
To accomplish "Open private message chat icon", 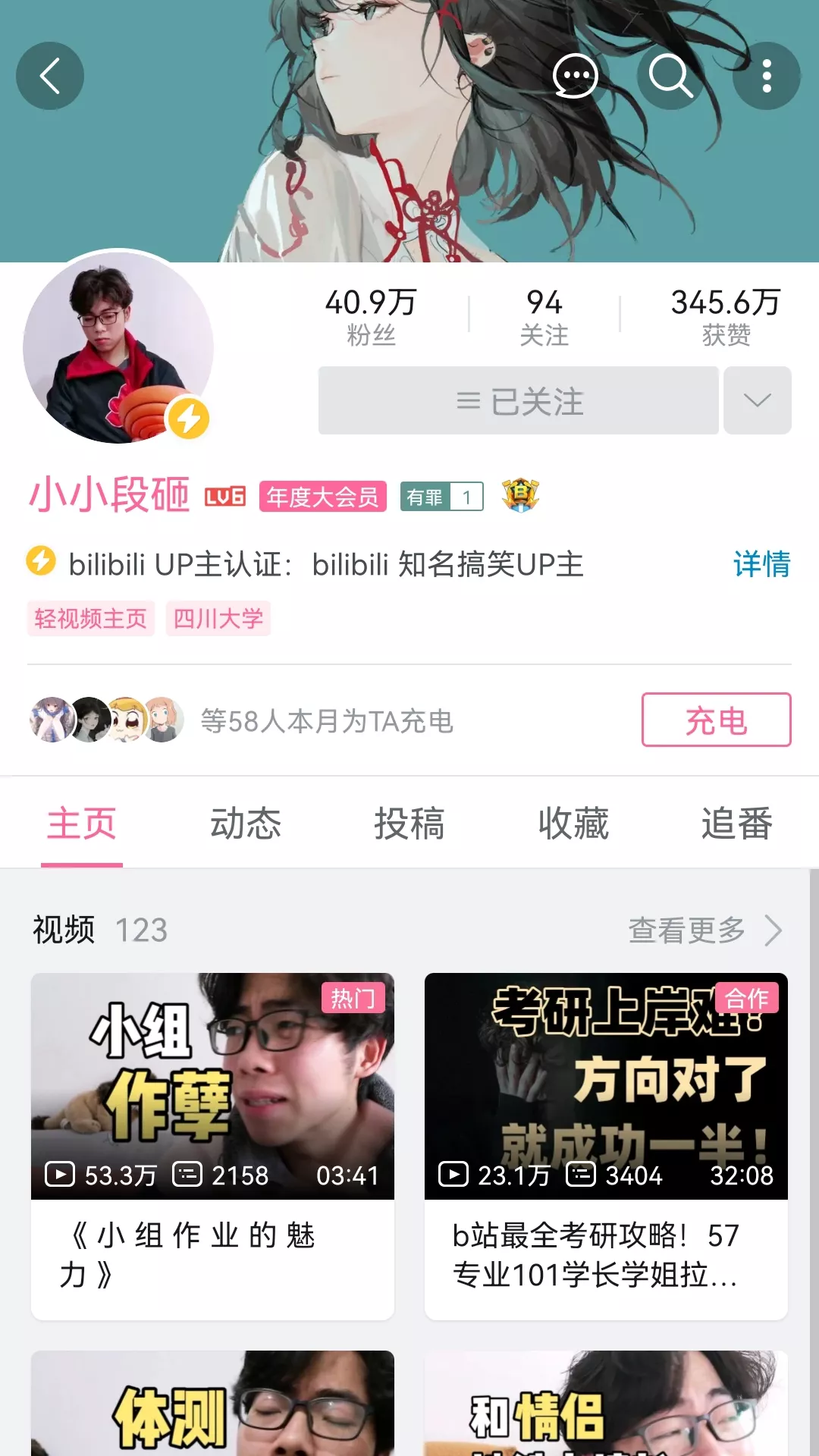I will [x=575, y=77].
